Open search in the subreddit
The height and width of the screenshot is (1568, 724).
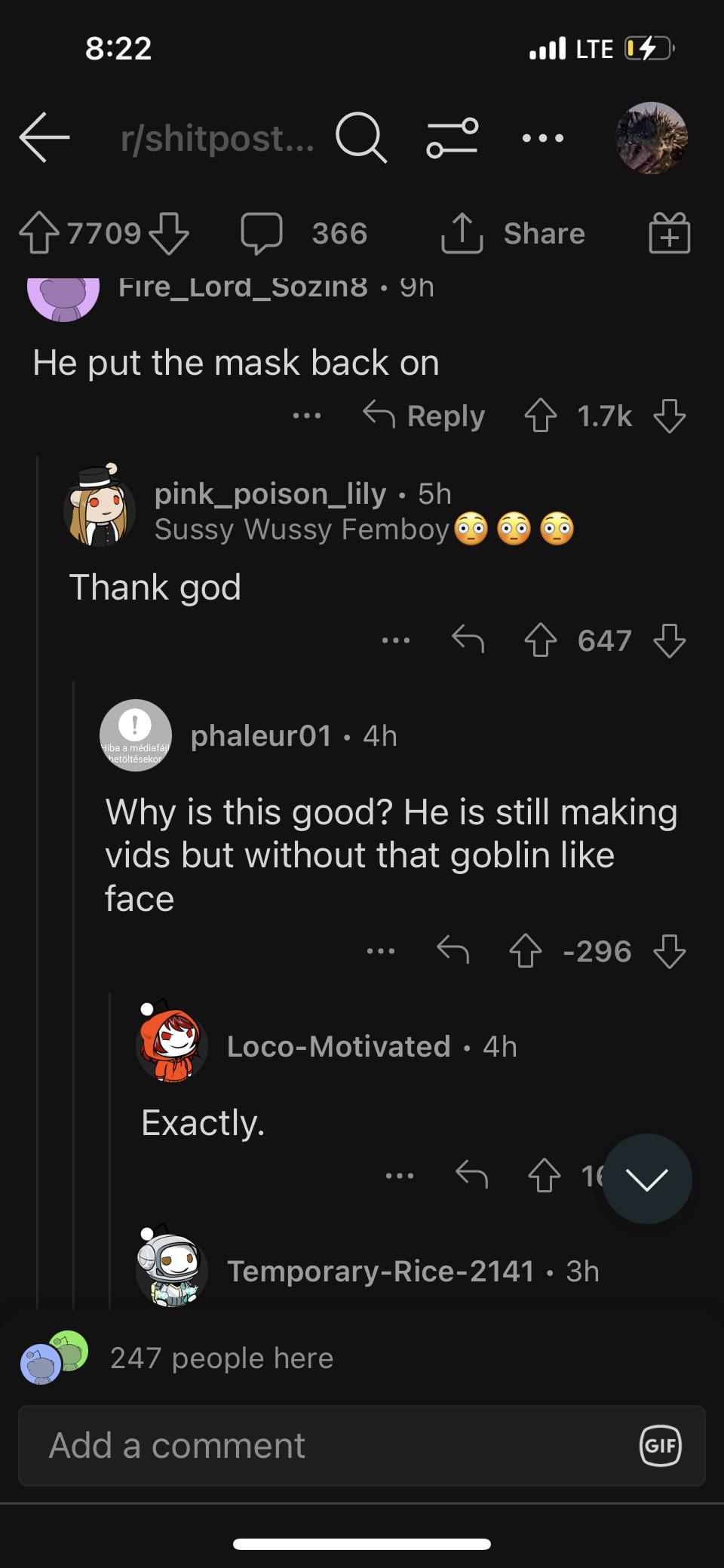coord(361,138)
